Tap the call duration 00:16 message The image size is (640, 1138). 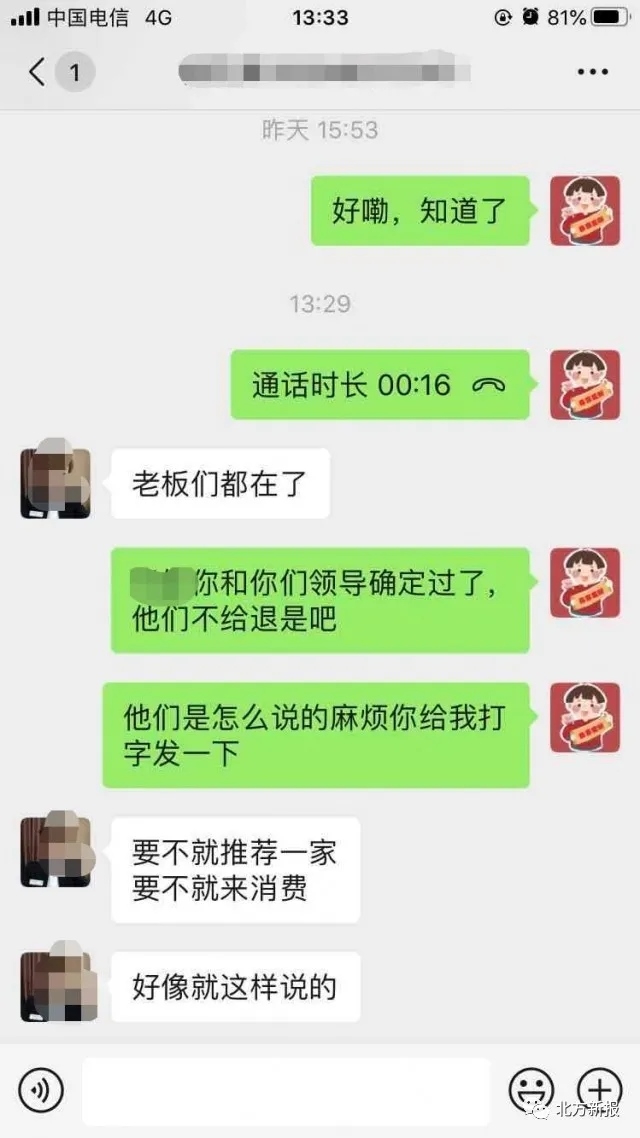click(x=380, y=385)
